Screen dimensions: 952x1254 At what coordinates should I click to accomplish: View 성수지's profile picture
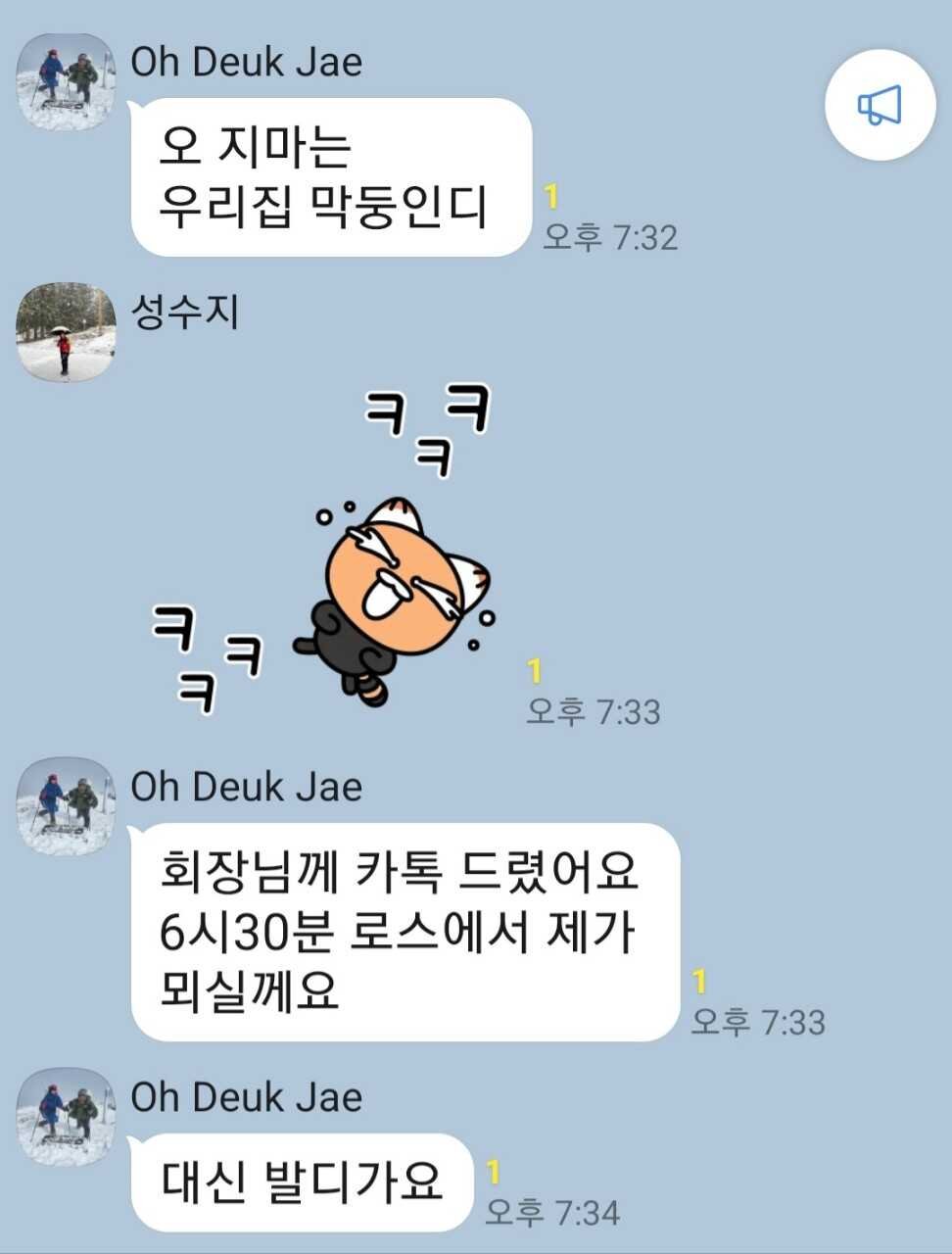(67, 332)
